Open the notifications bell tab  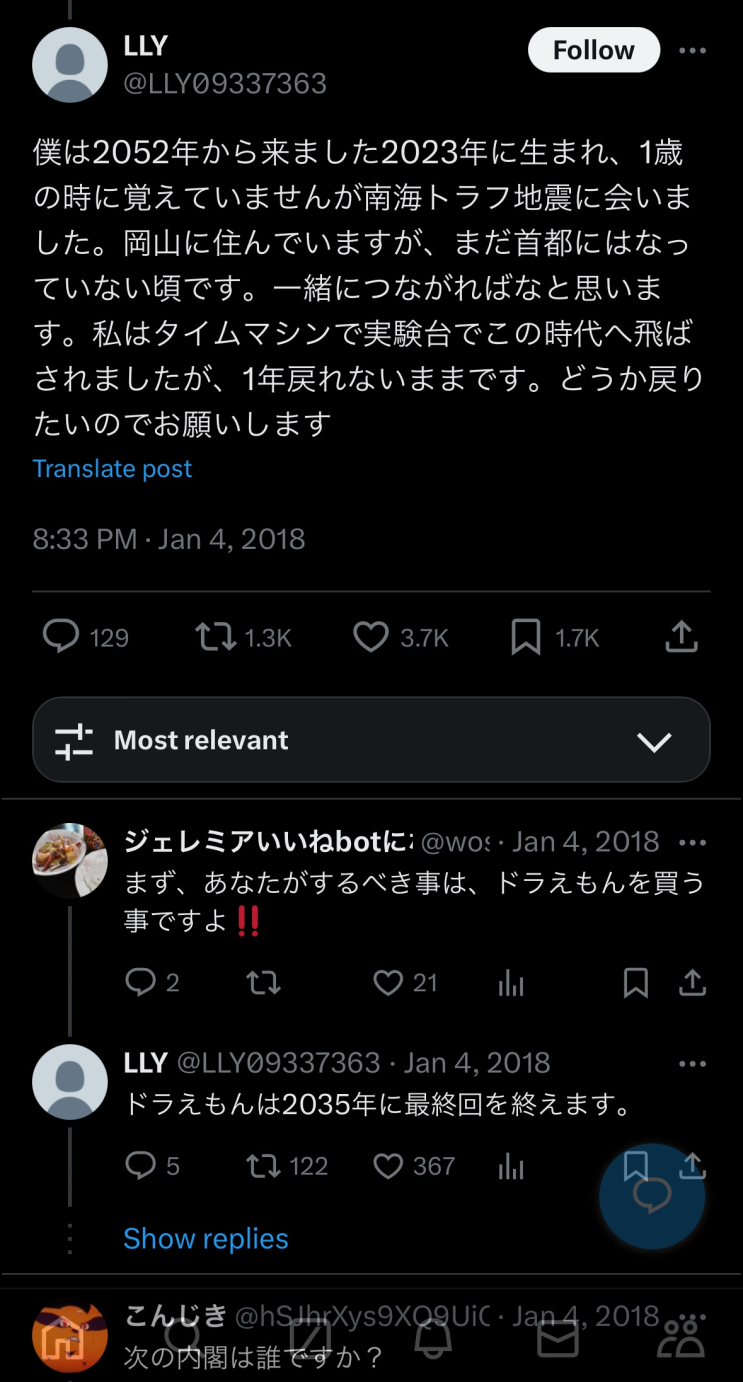(433, 1340)
